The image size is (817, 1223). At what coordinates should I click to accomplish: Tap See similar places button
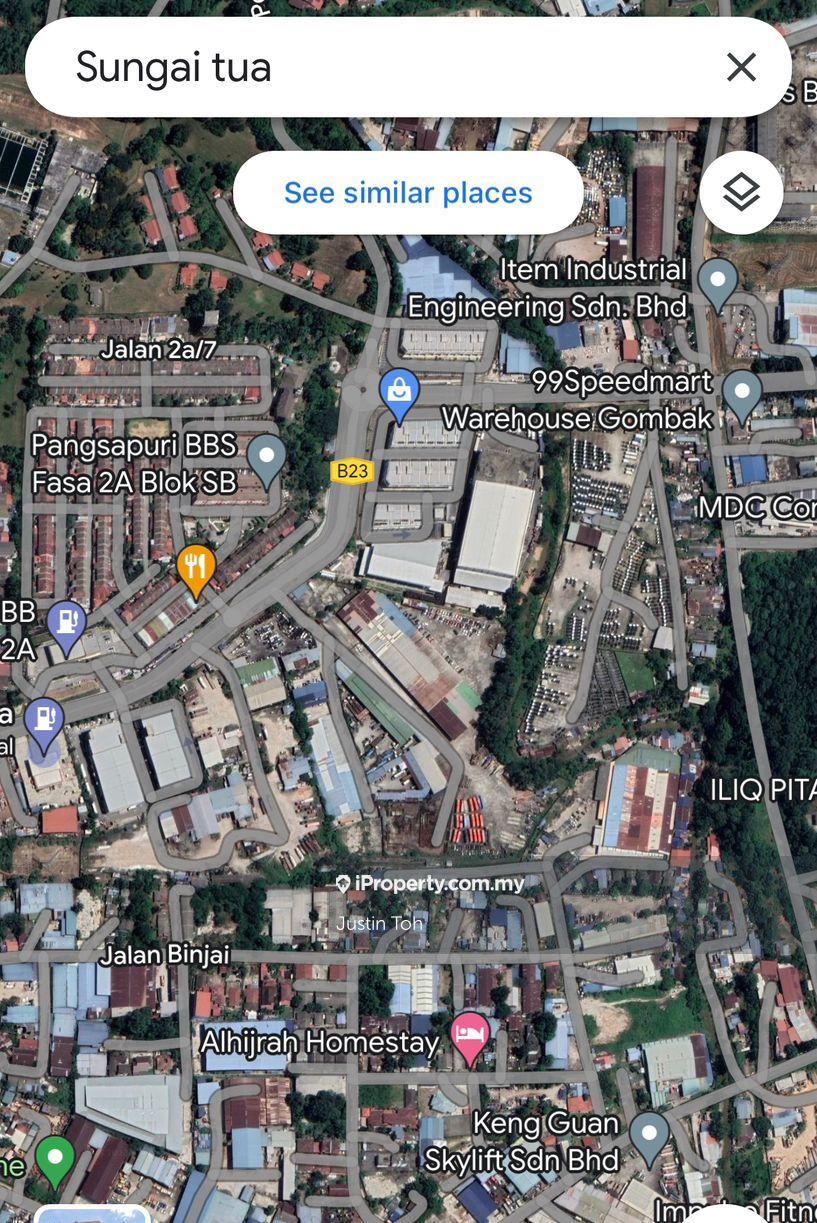(408, 193)
